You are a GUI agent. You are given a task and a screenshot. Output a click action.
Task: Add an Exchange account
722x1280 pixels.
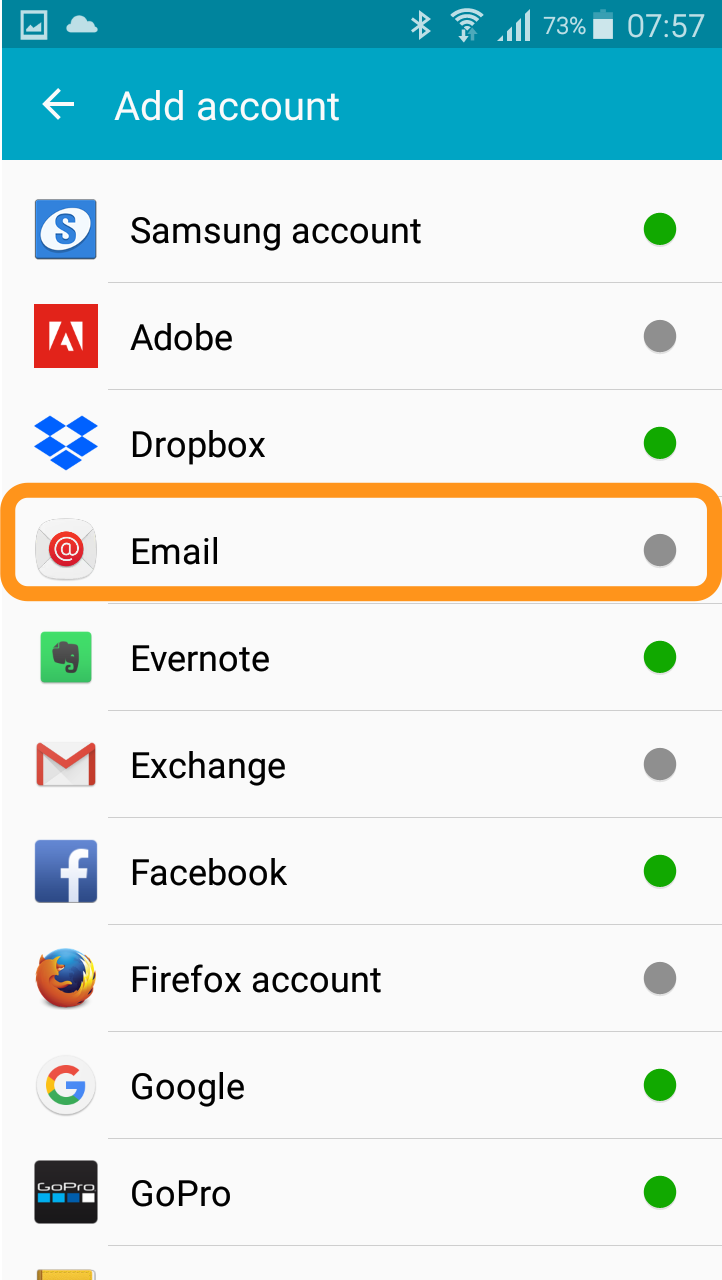pos(361,765)
